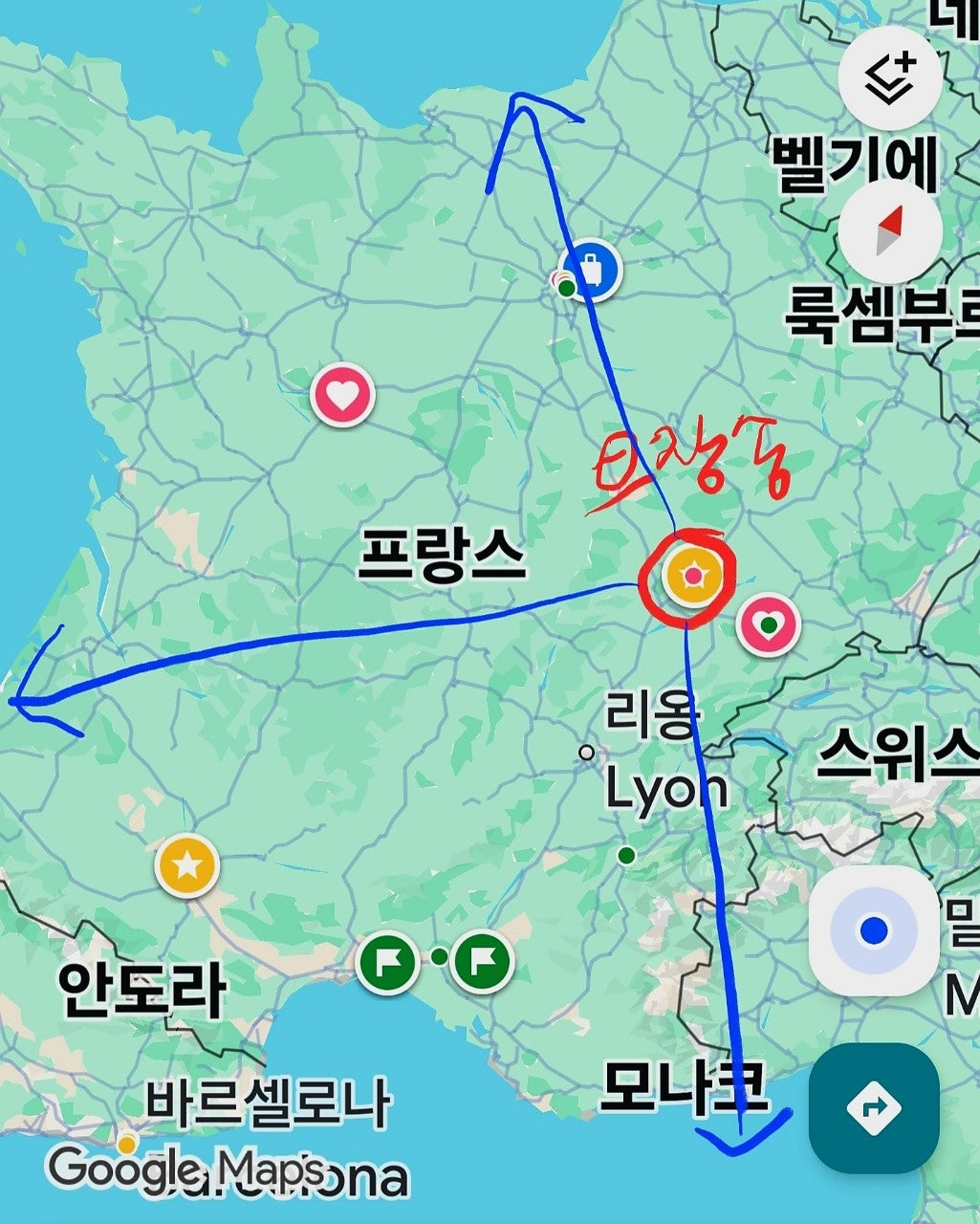Open the map layers selector
This screenshot has height=1224, width=980.
point(890,78)
